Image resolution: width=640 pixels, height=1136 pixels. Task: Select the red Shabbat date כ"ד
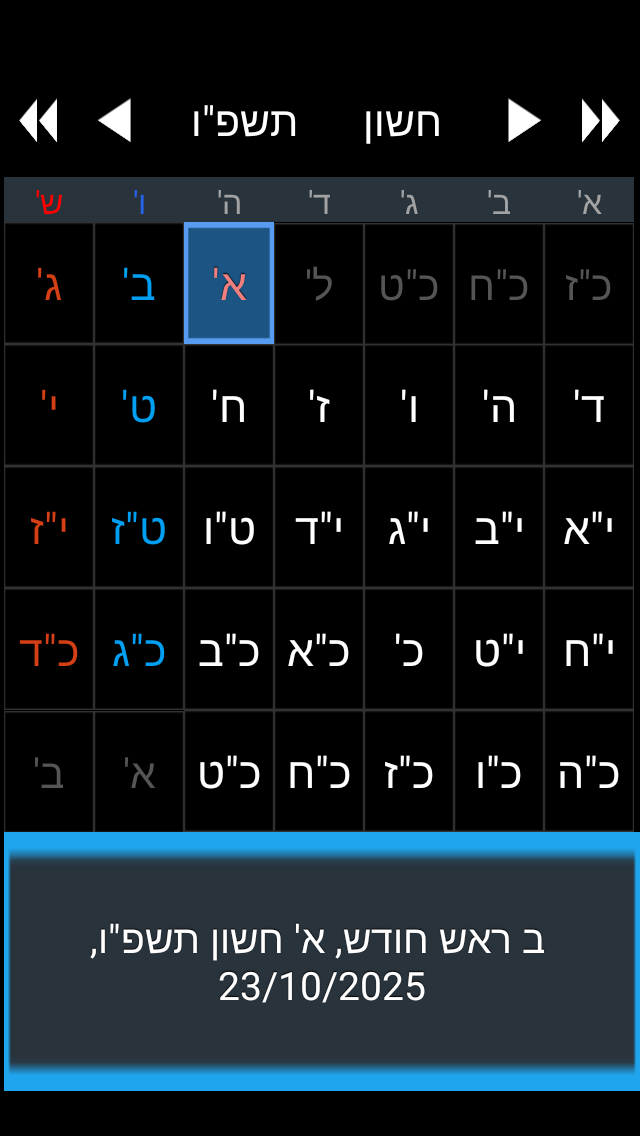tap(49, 650)
